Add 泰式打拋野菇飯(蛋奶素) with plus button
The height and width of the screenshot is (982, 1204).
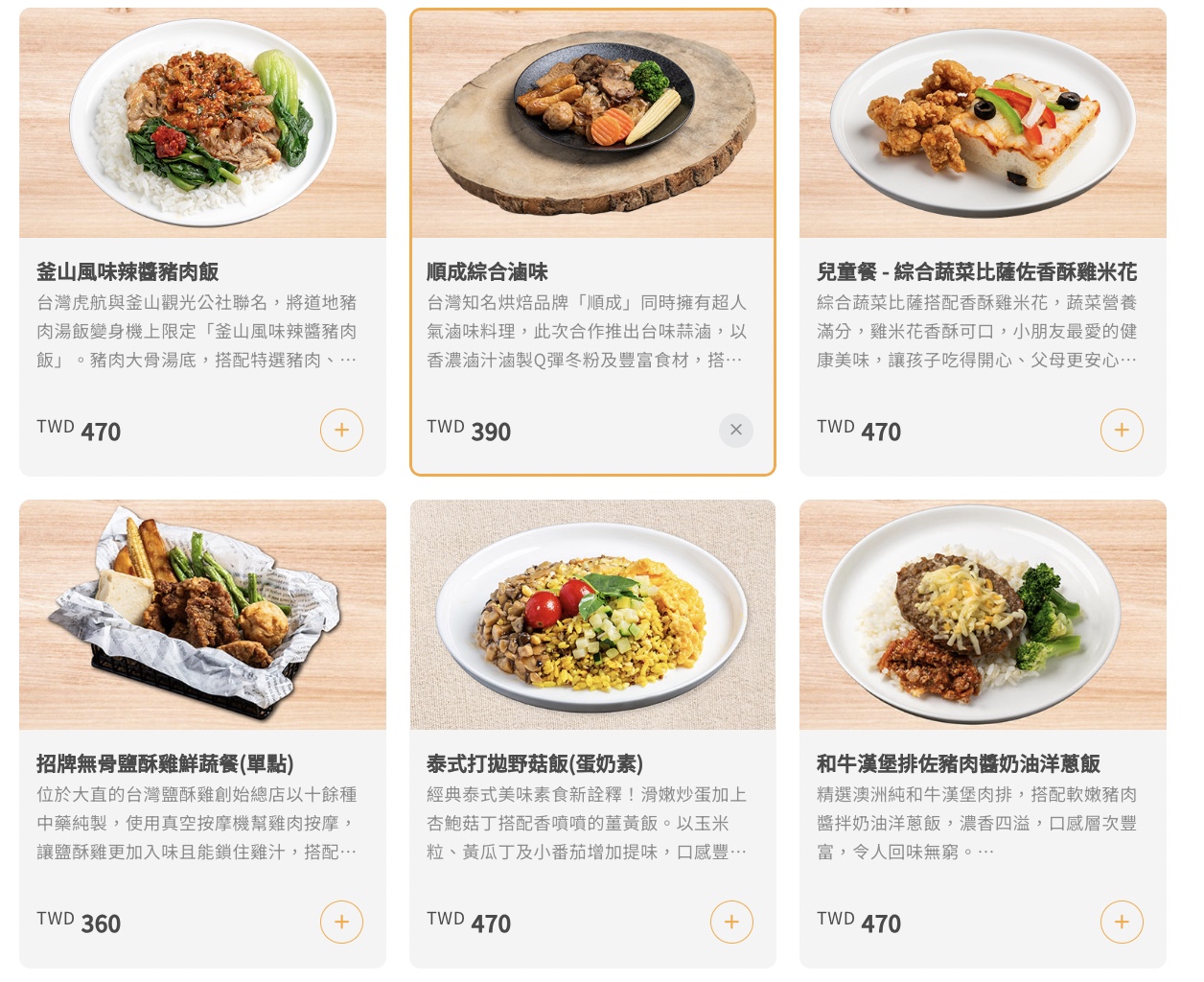pos(730,923)
